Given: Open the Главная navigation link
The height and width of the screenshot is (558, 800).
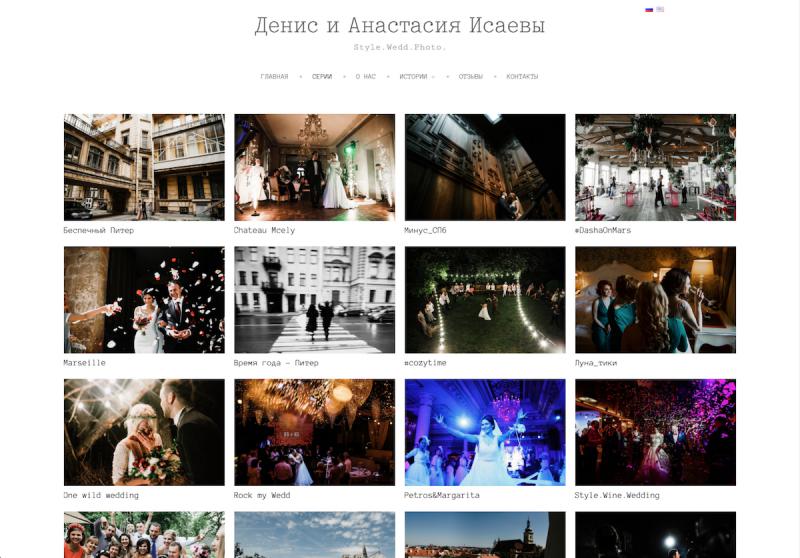Looking at the screenshot, I should point(274,77).
